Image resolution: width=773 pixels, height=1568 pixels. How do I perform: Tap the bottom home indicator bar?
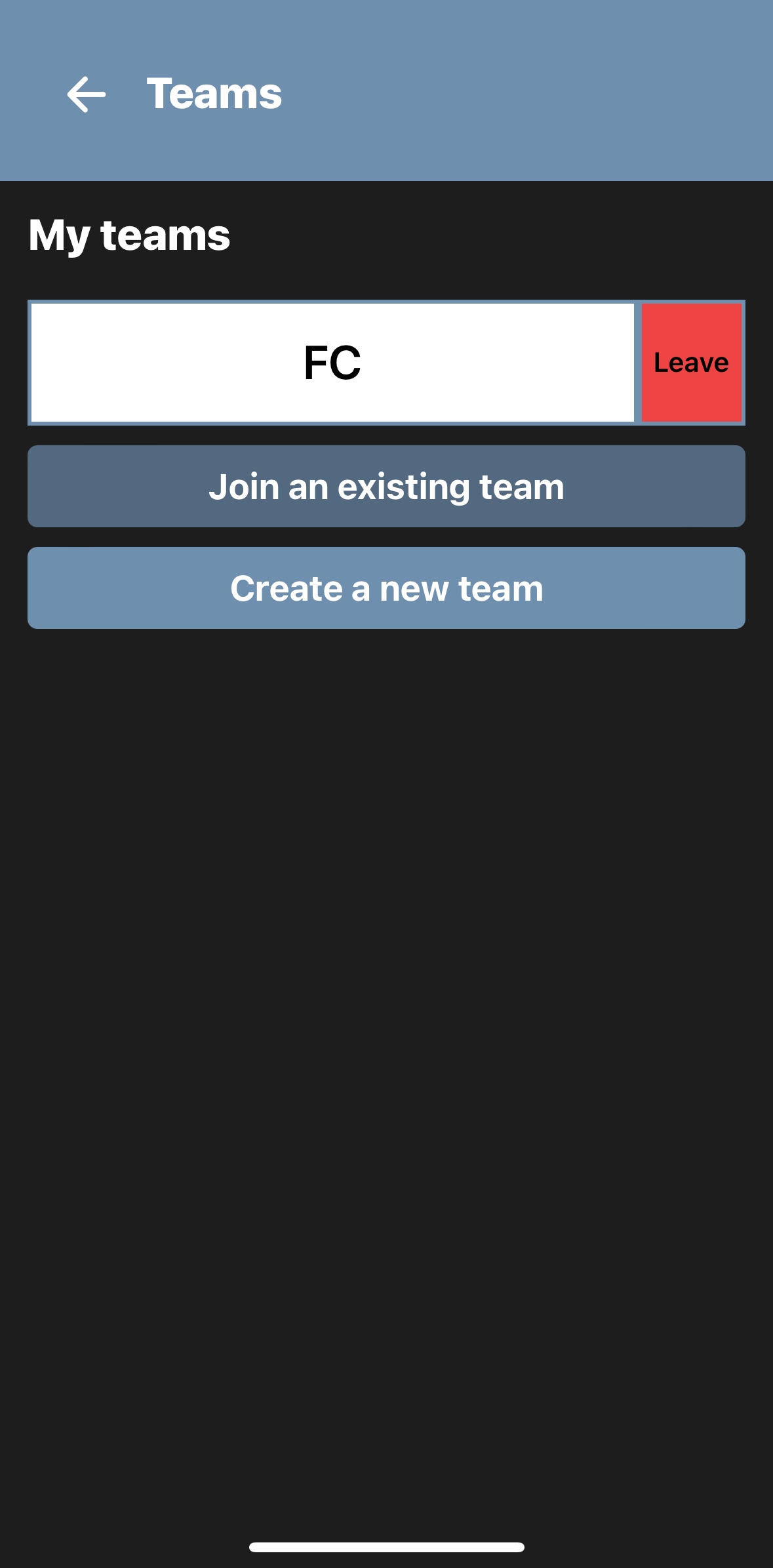click(x=386, y=1546)
